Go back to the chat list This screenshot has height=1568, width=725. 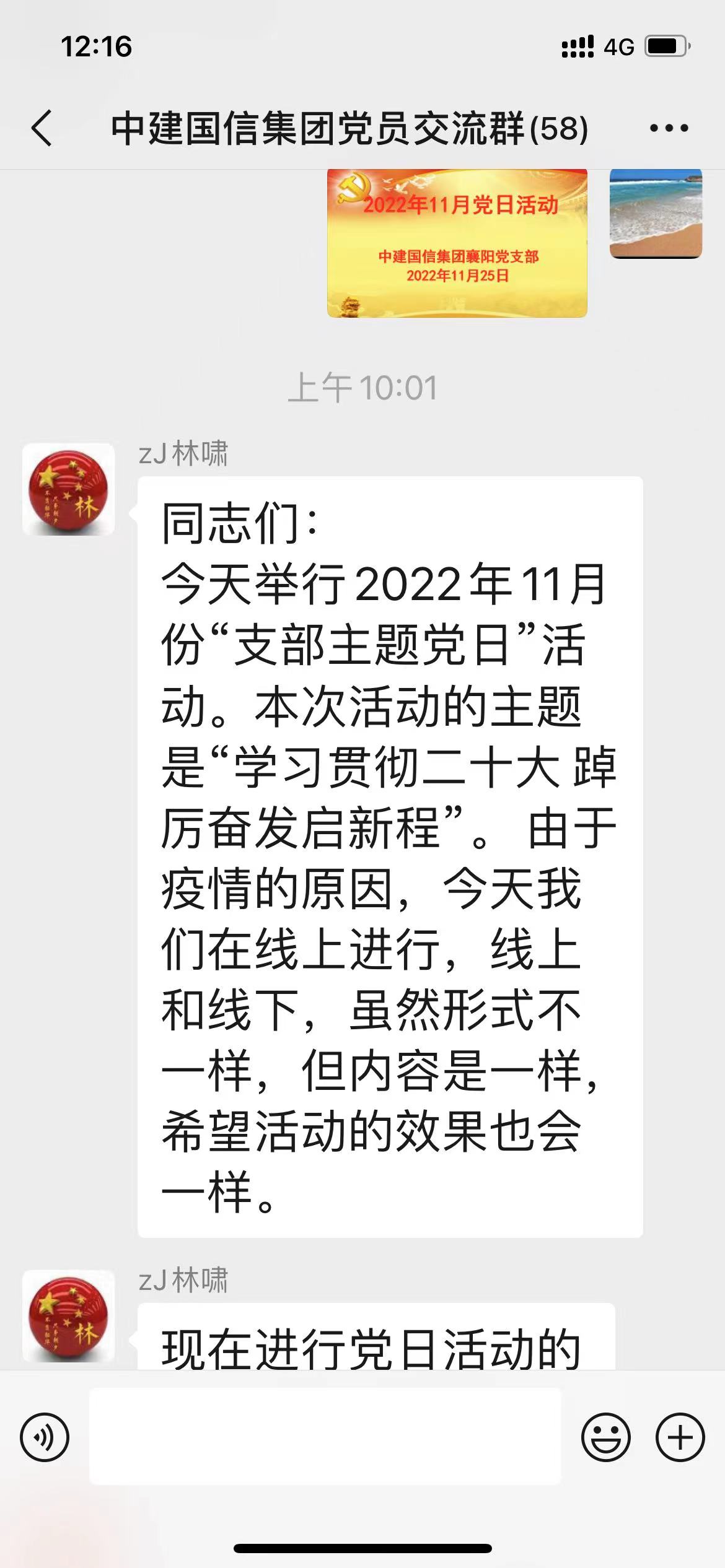[42, 128]
